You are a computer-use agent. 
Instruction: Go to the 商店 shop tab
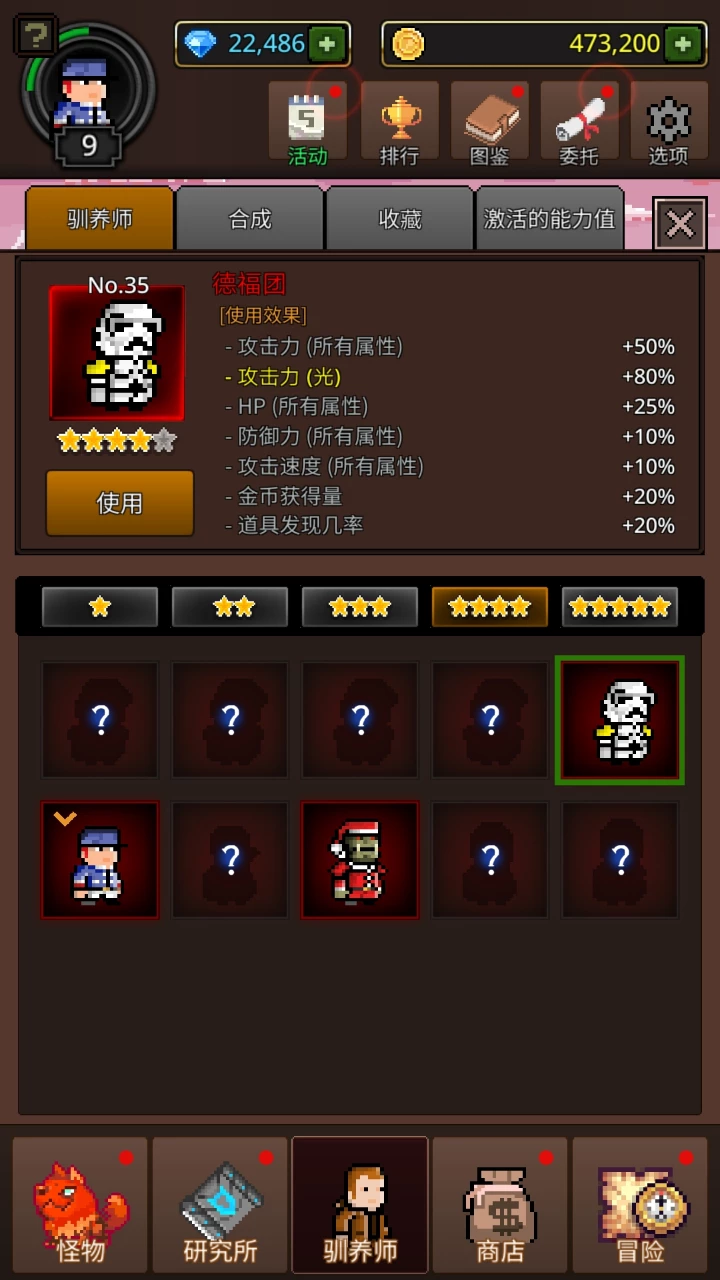pos(500,1205)
